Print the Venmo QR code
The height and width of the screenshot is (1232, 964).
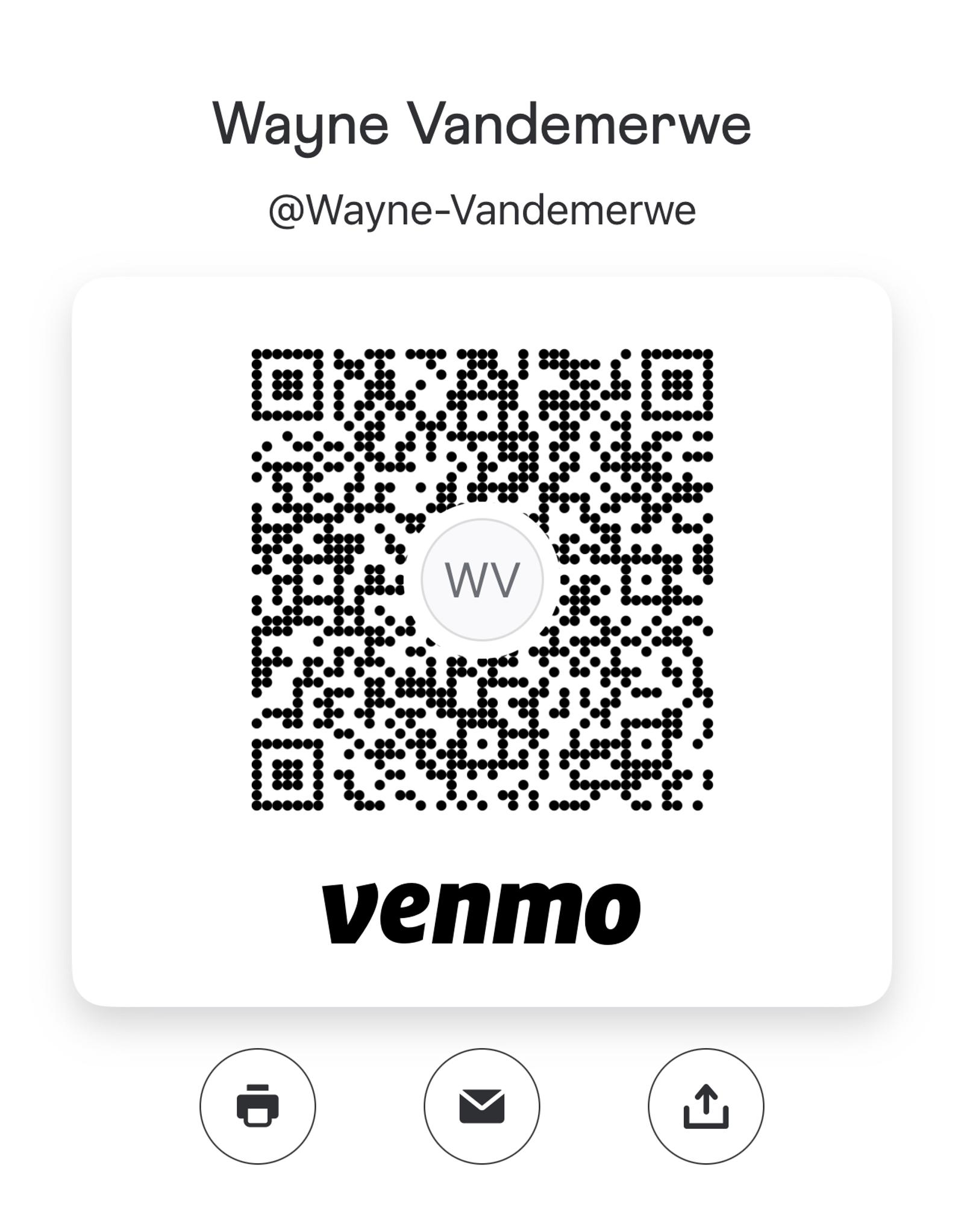point(257,1106)
